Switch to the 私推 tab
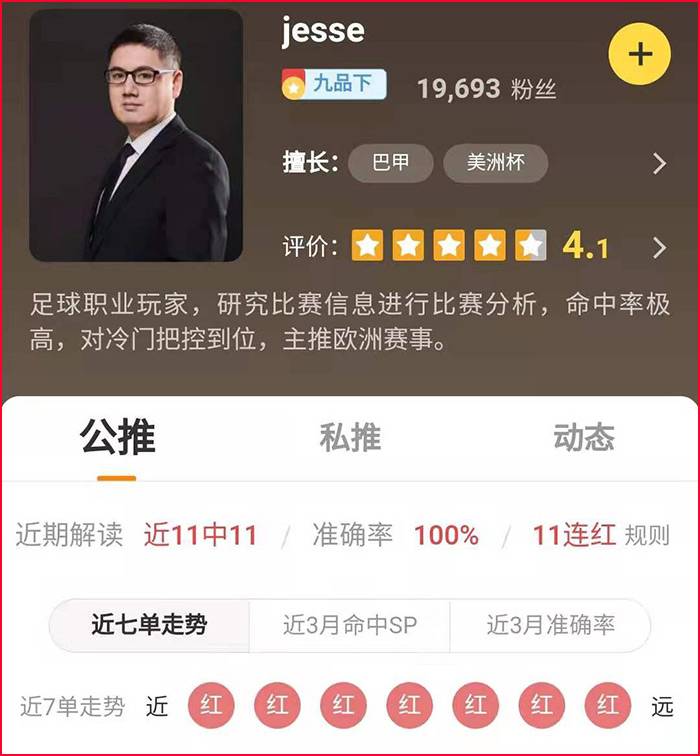Viewport: 700px width, 756px height. tap(350, 437)
